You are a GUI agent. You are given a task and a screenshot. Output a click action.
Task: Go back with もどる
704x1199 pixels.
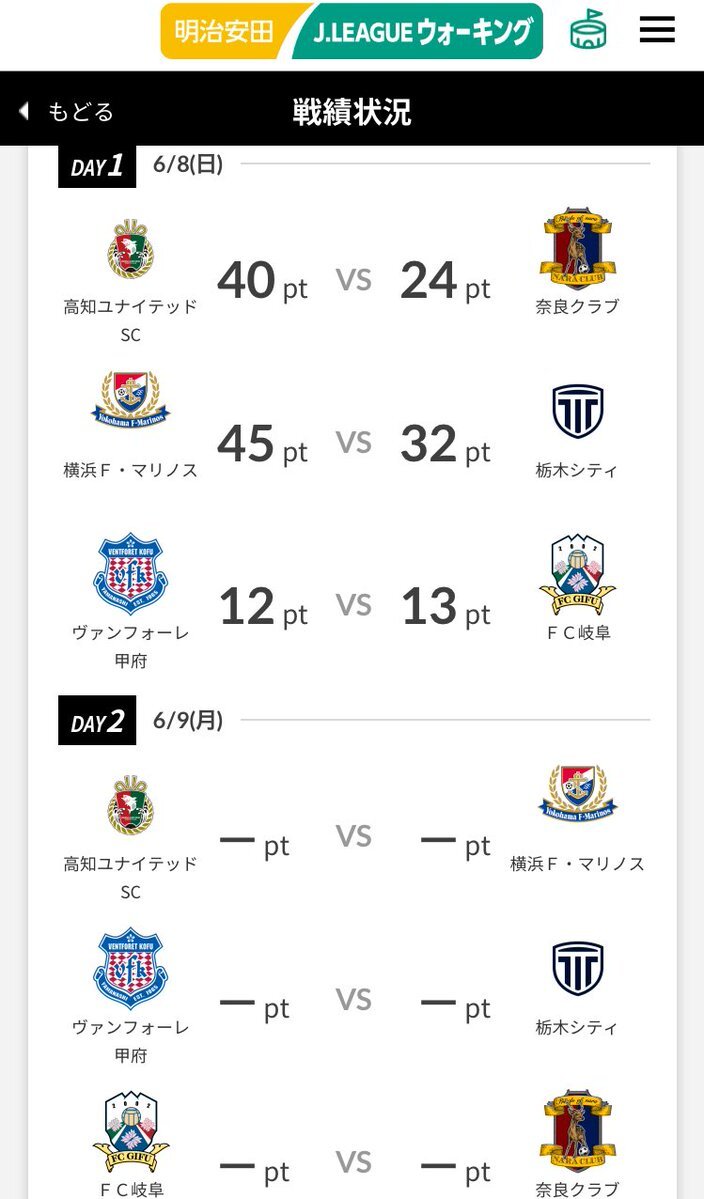point(66,112)
